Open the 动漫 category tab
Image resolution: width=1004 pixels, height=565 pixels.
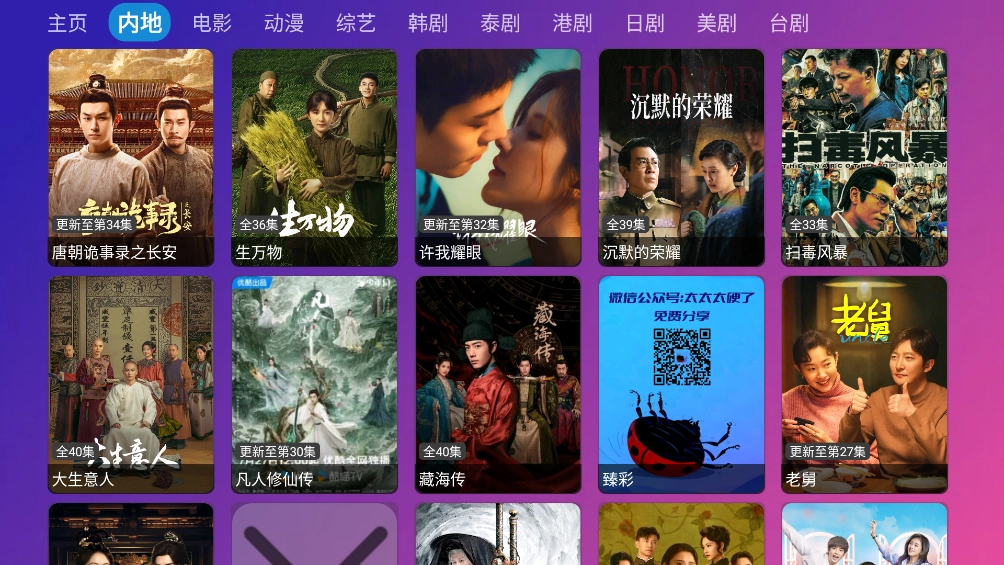284,23
